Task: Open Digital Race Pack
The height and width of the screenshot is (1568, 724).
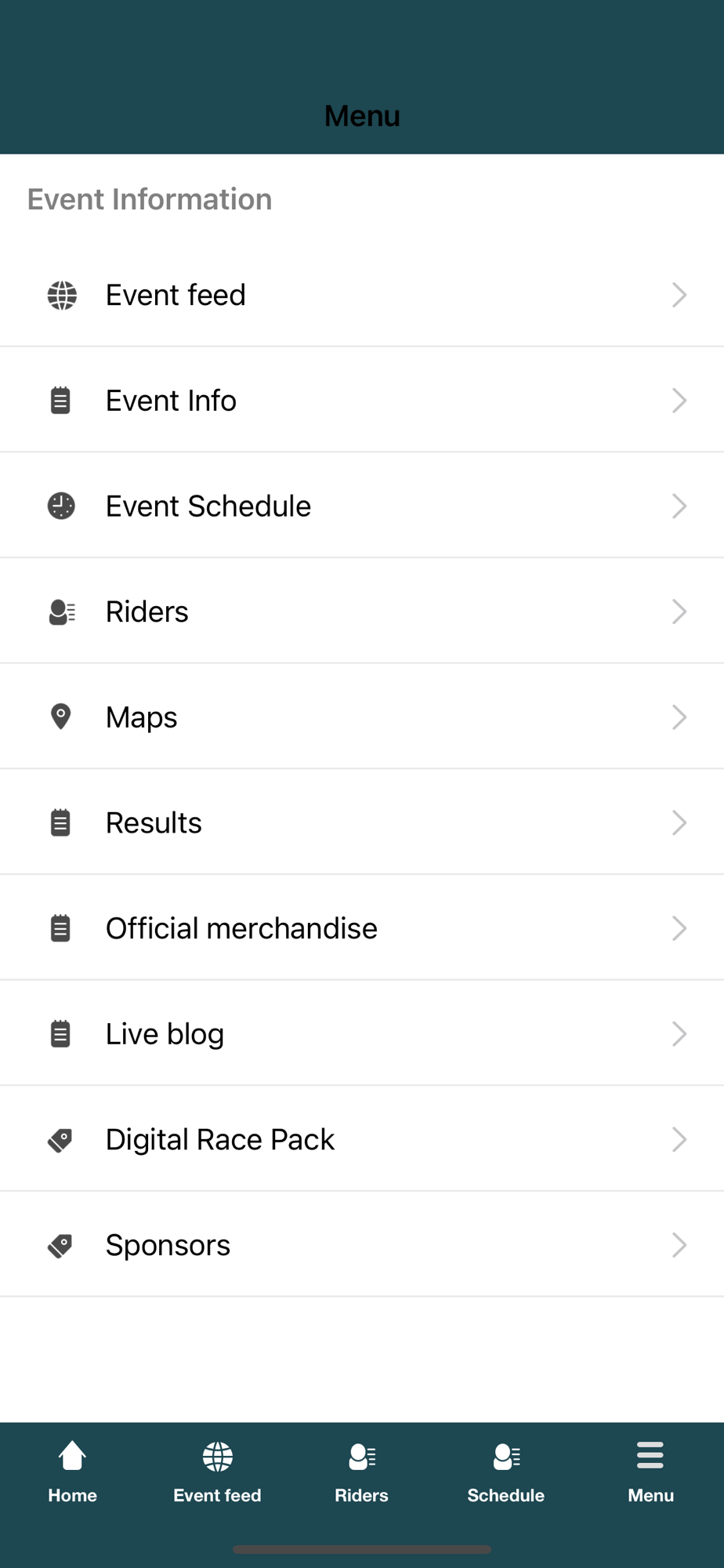Action: pyautogui.click(x=362, y=1139)
